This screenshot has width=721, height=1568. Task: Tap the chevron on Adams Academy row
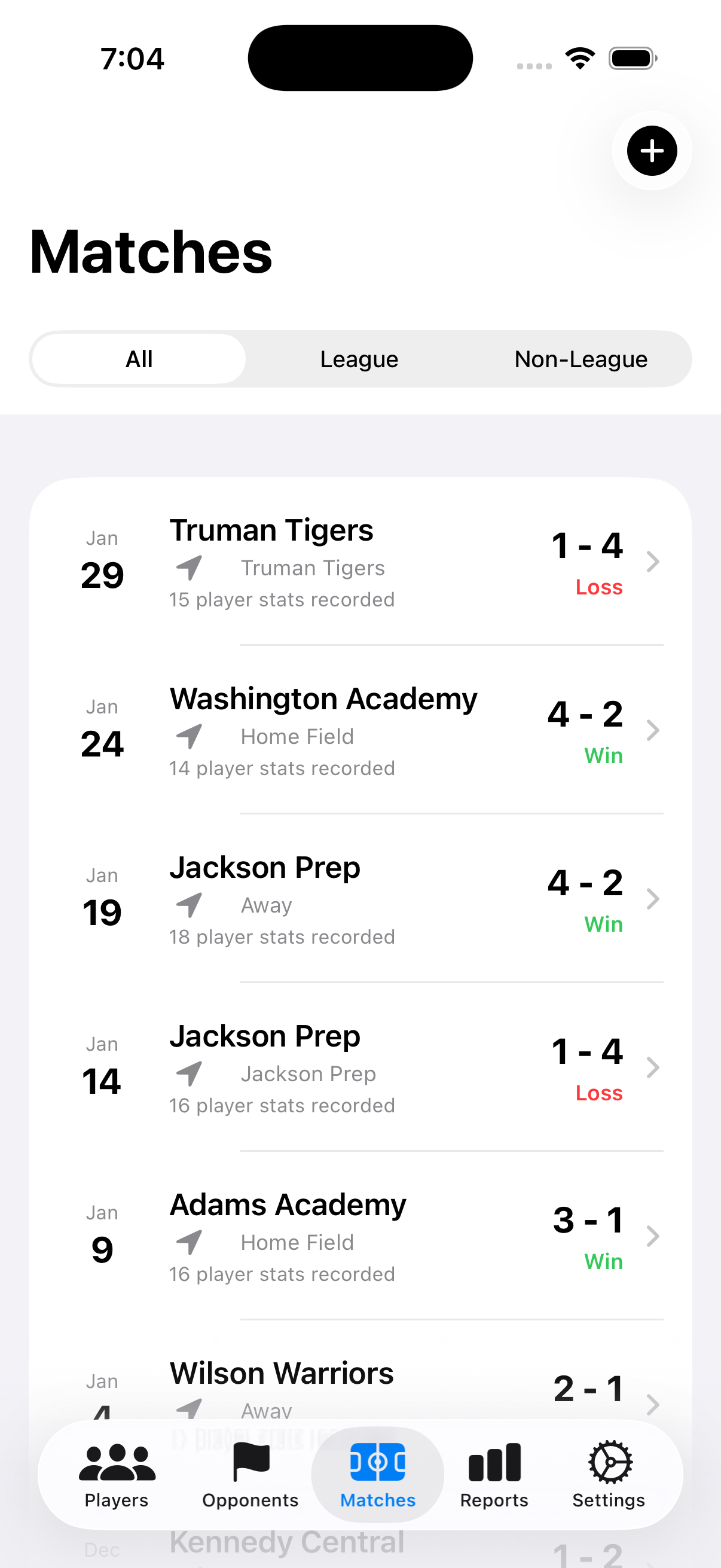point(653,1236)
